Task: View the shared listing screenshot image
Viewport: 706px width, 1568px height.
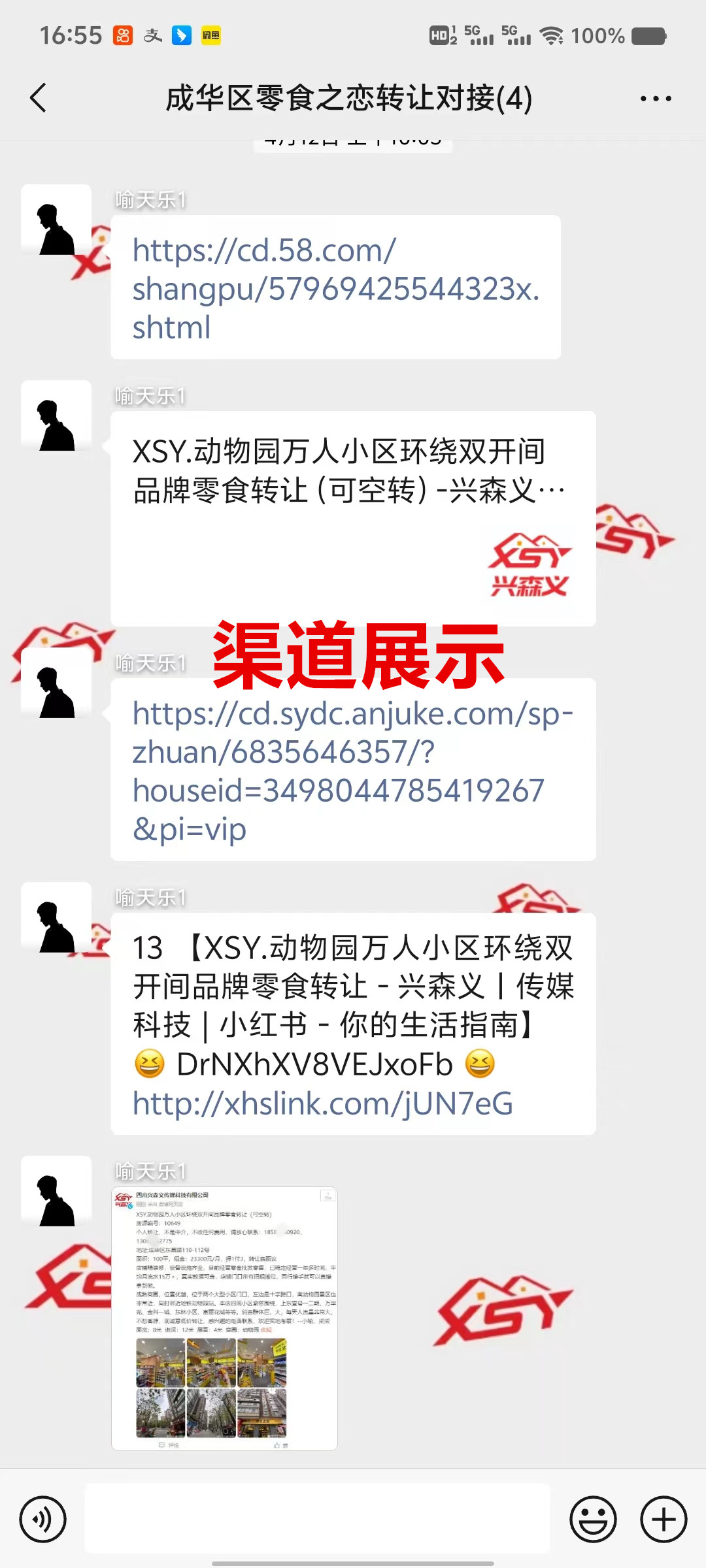Action: pyautogui.click(x=224, y=1318)
